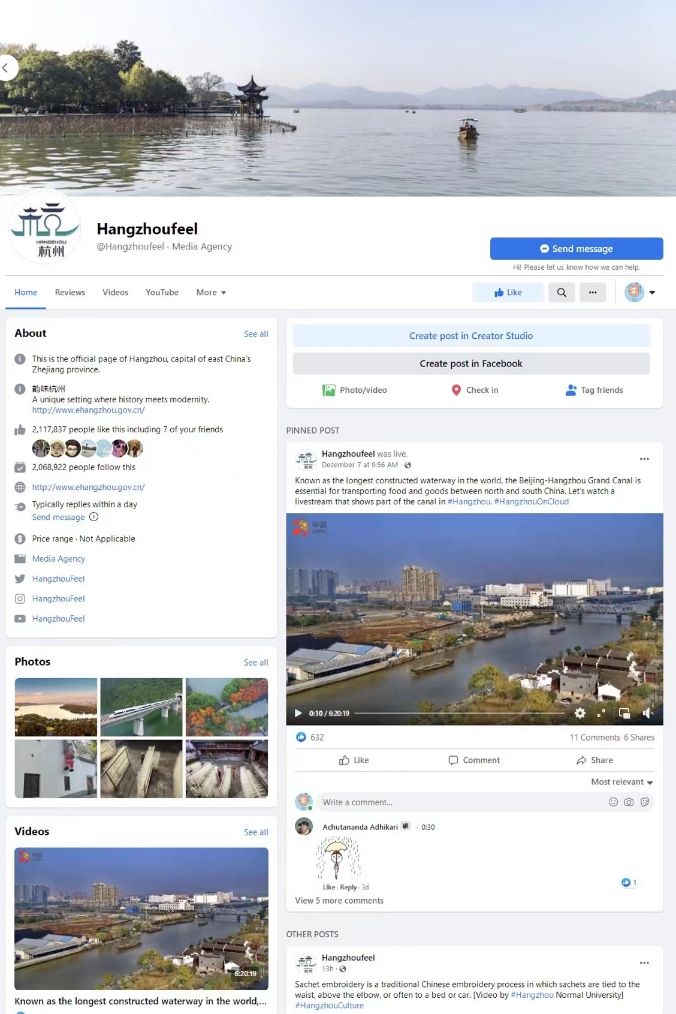Select Check in option
Image resolution: width=676 pixels, height=1014 pixels.
474,390
